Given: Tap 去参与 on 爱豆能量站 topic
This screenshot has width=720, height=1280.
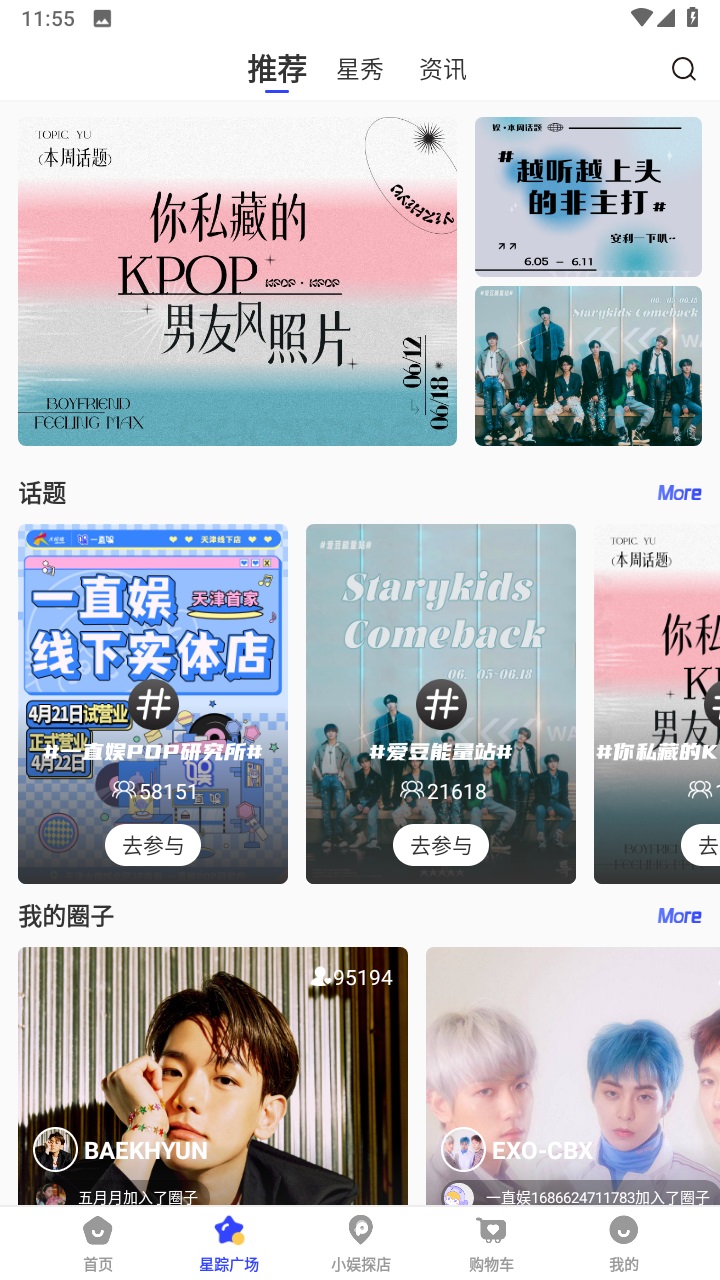Looking at the screenshot, I should [441, 845].
